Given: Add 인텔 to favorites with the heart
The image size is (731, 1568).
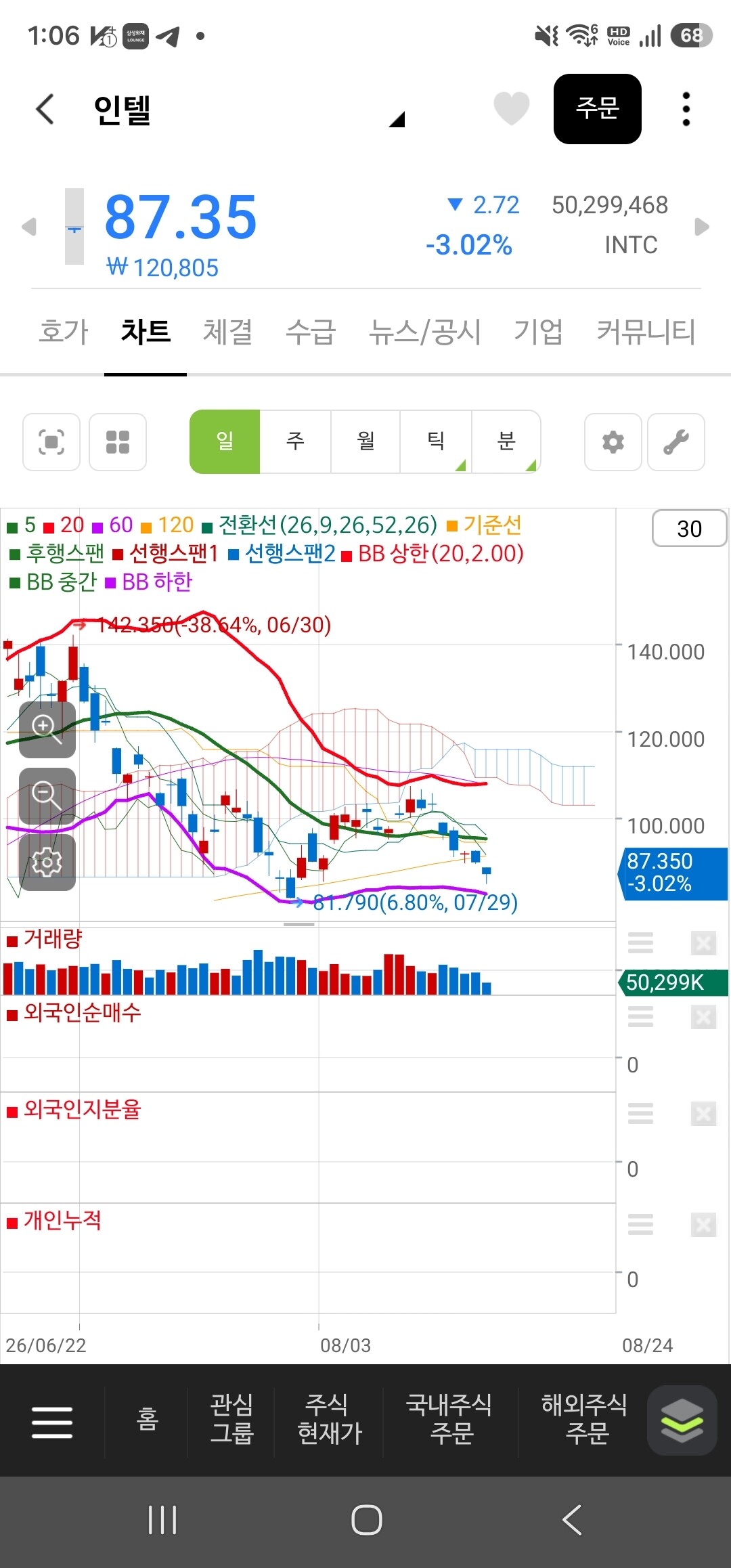Looking at the screenshot, I should [x=511, y=108].
